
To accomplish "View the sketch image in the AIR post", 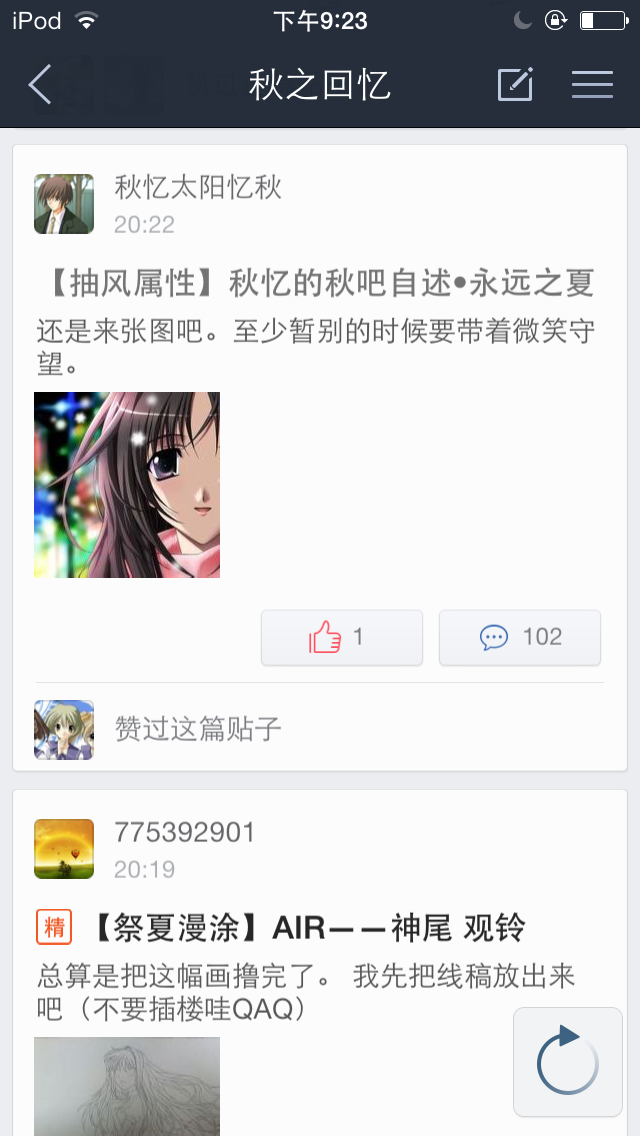I will (x=127, y=1086).
